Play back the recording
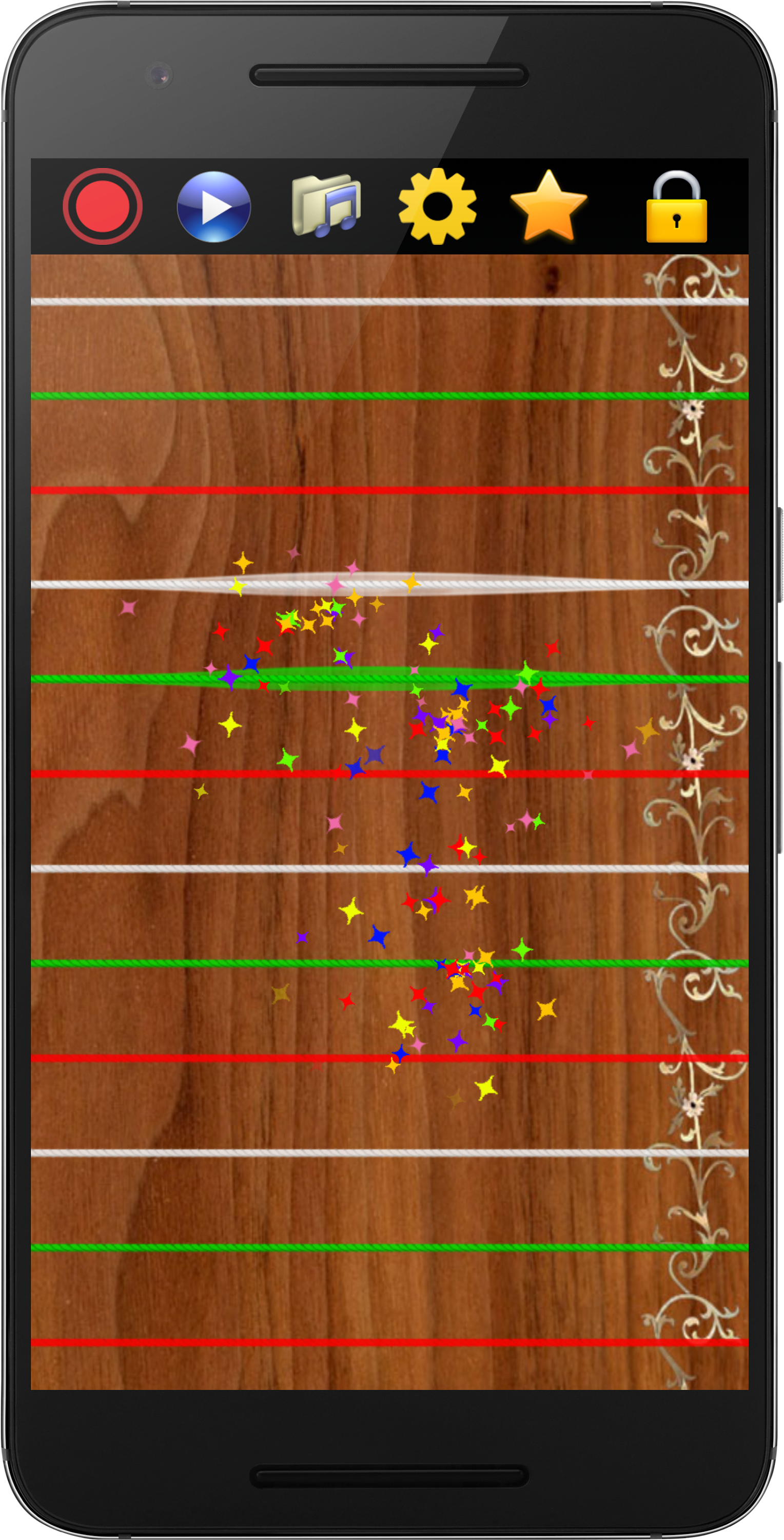The width and height of the screenshot is (784, 1540). 213,206
